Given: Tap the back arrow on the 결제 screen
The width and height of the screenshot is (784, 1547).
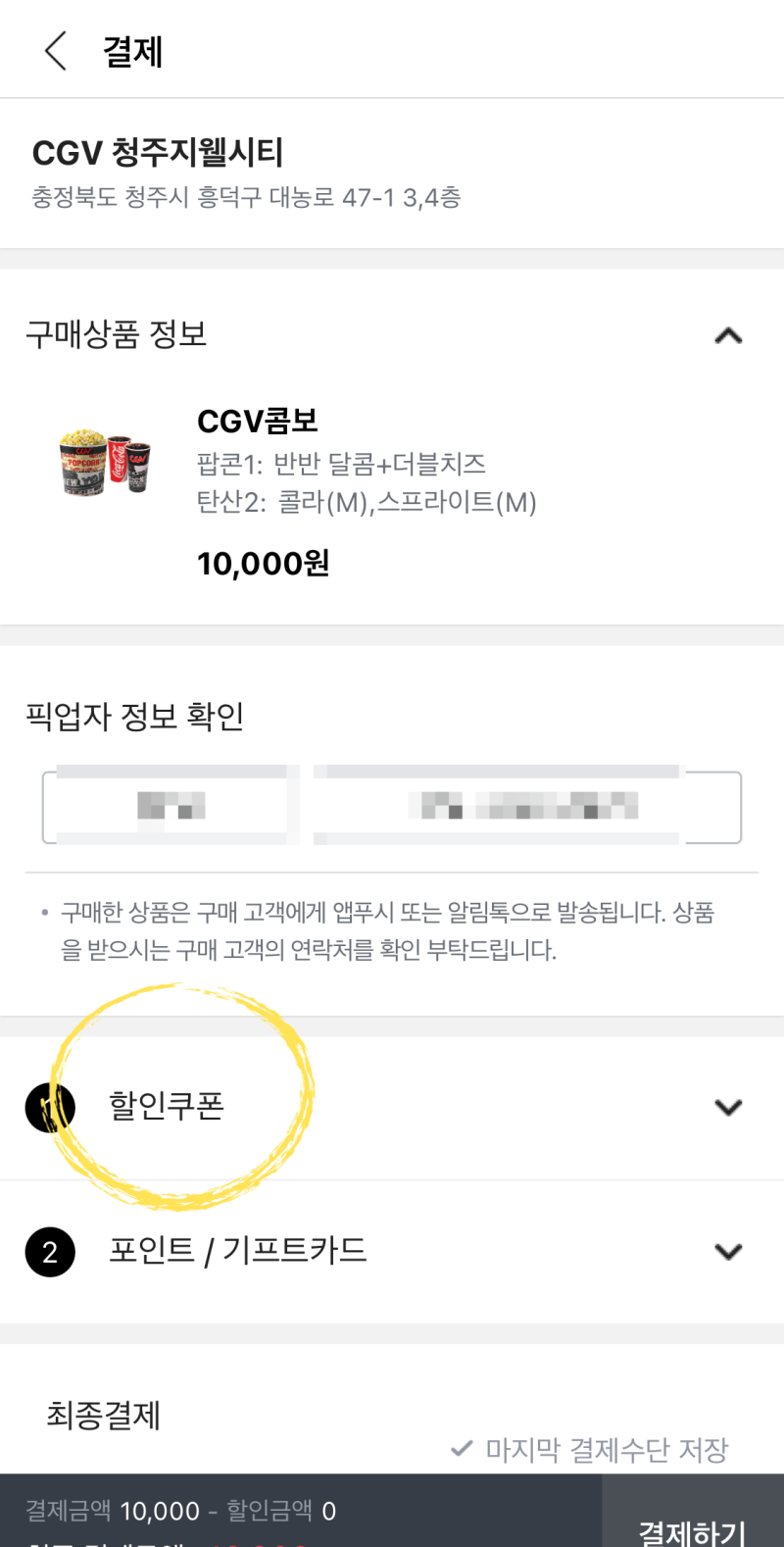Looking at the screenshot, I should (55, 51).
